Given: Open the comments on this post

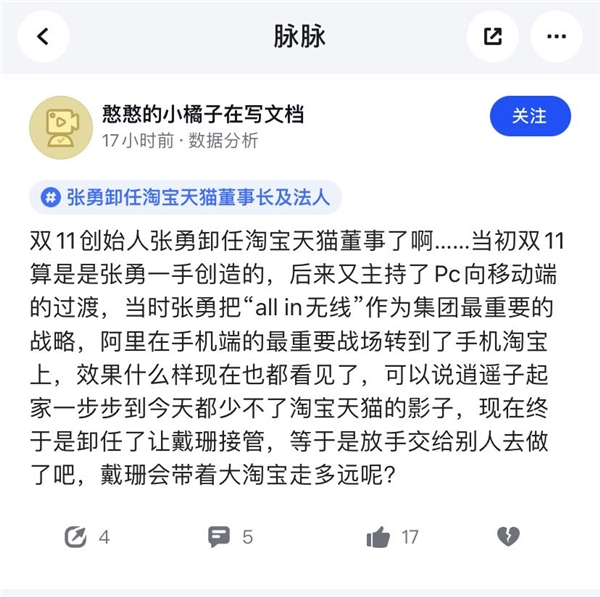Looking at the screenshot, I should (x=218, y=537).
